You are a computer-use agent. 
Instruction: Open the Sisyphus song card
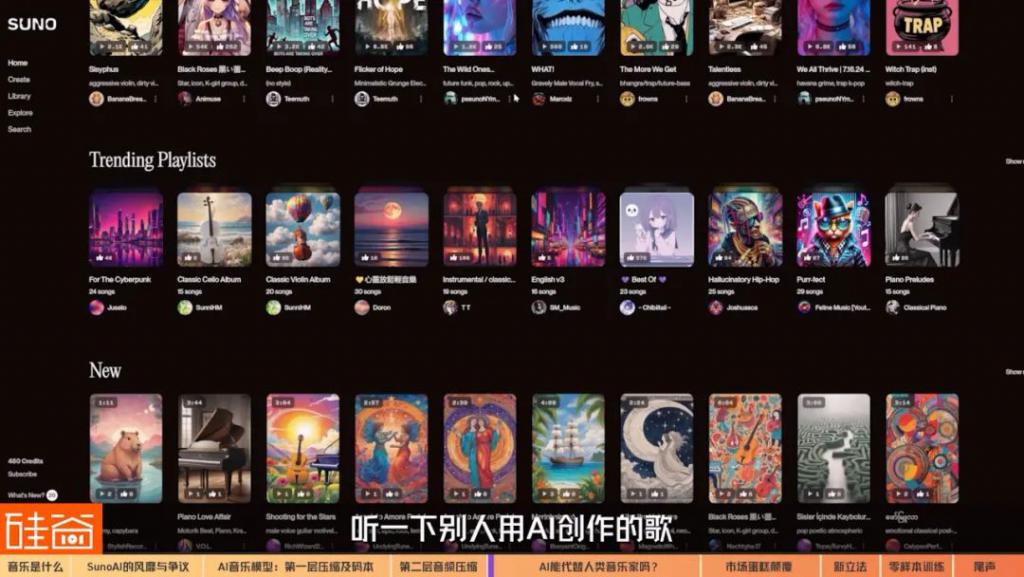125,26
